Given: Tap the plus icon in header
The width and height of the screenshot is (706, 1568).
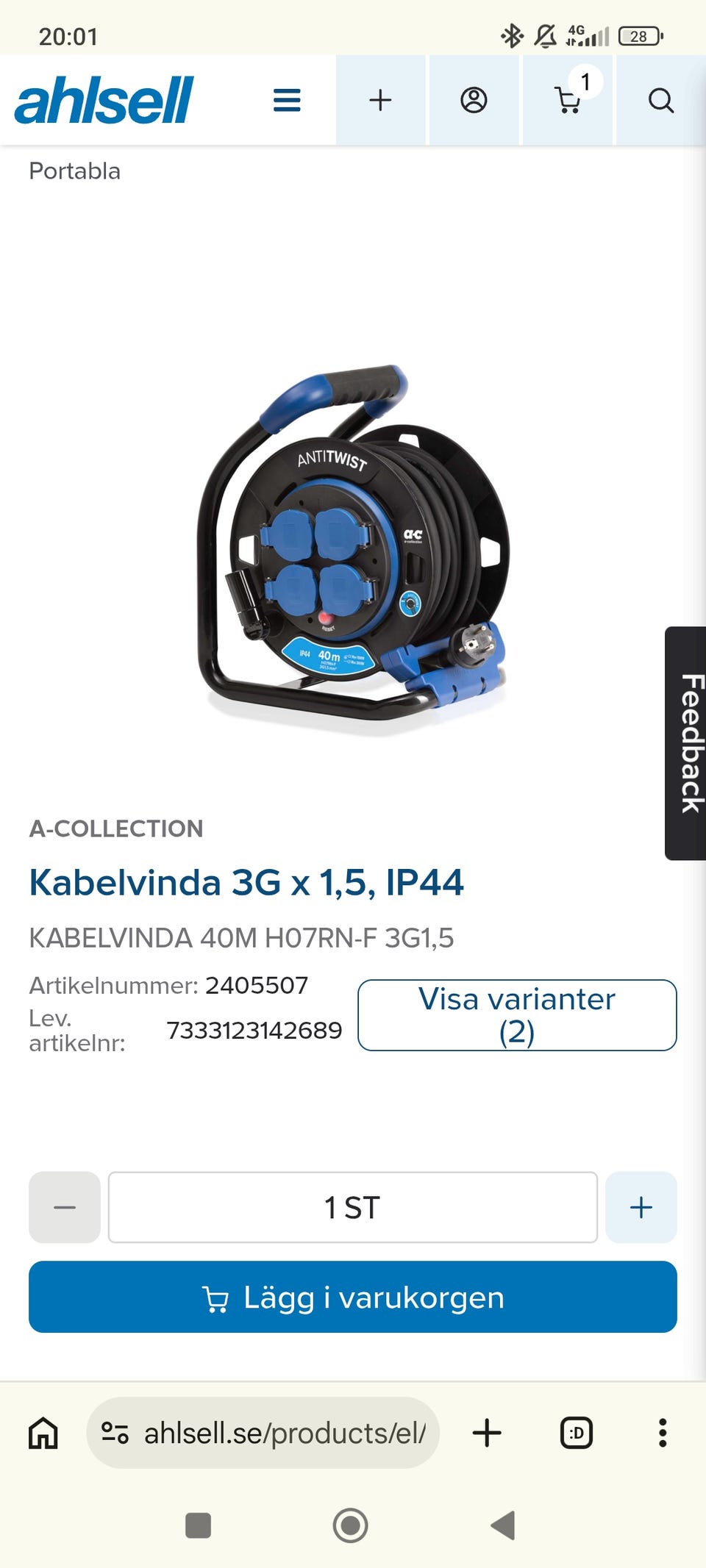Looking at the screenshot, I should point(380,100).
